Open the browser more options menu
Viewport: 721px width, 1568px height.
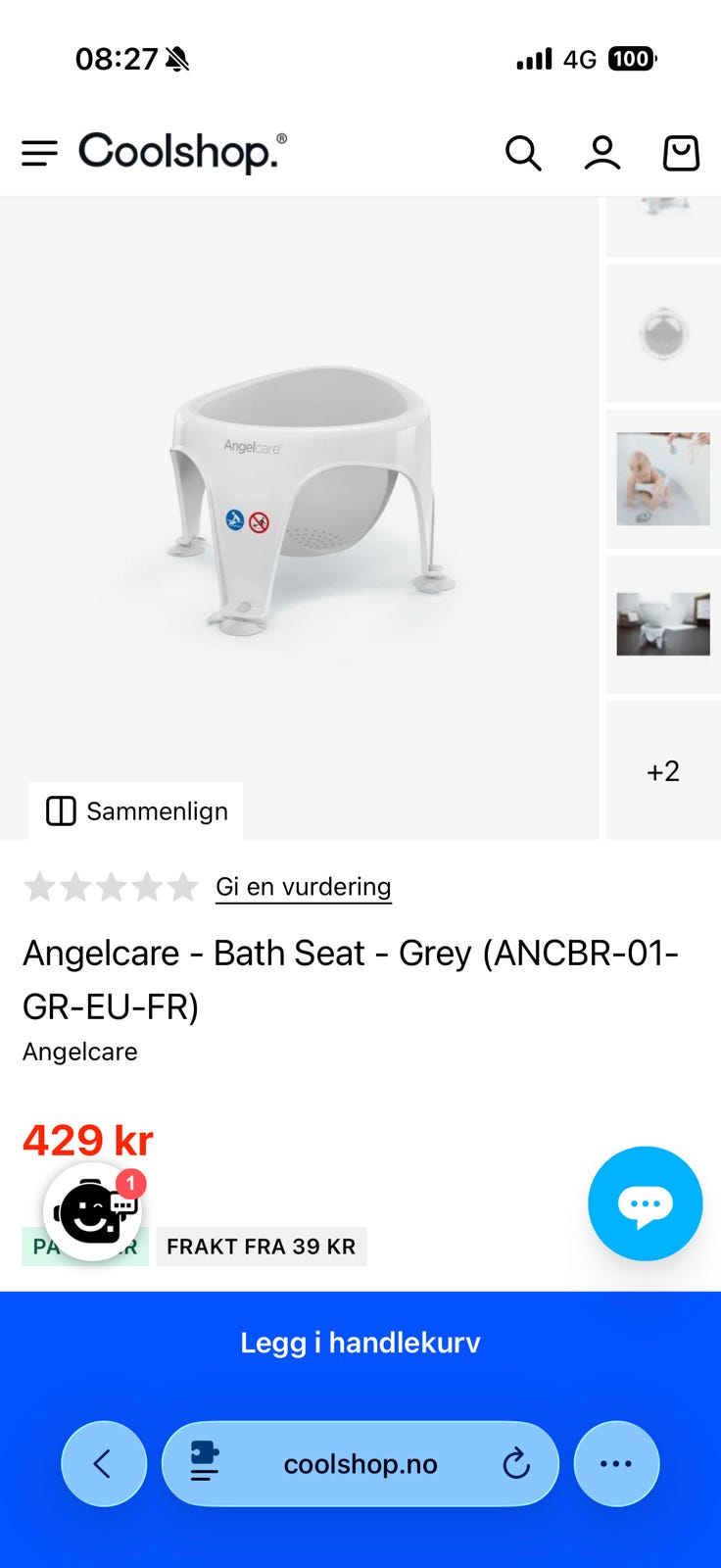coord(616,1464)
